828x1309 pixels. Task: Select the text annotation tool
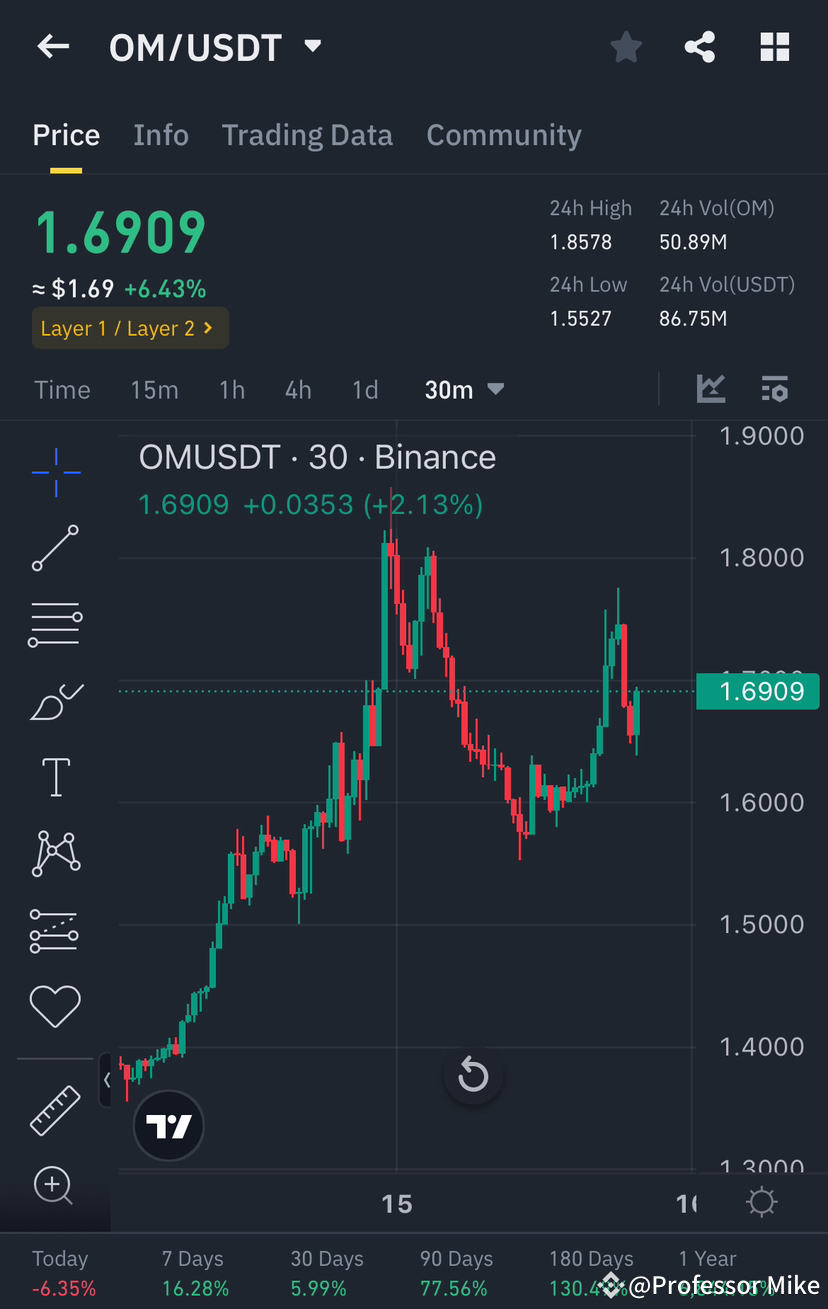55,777
